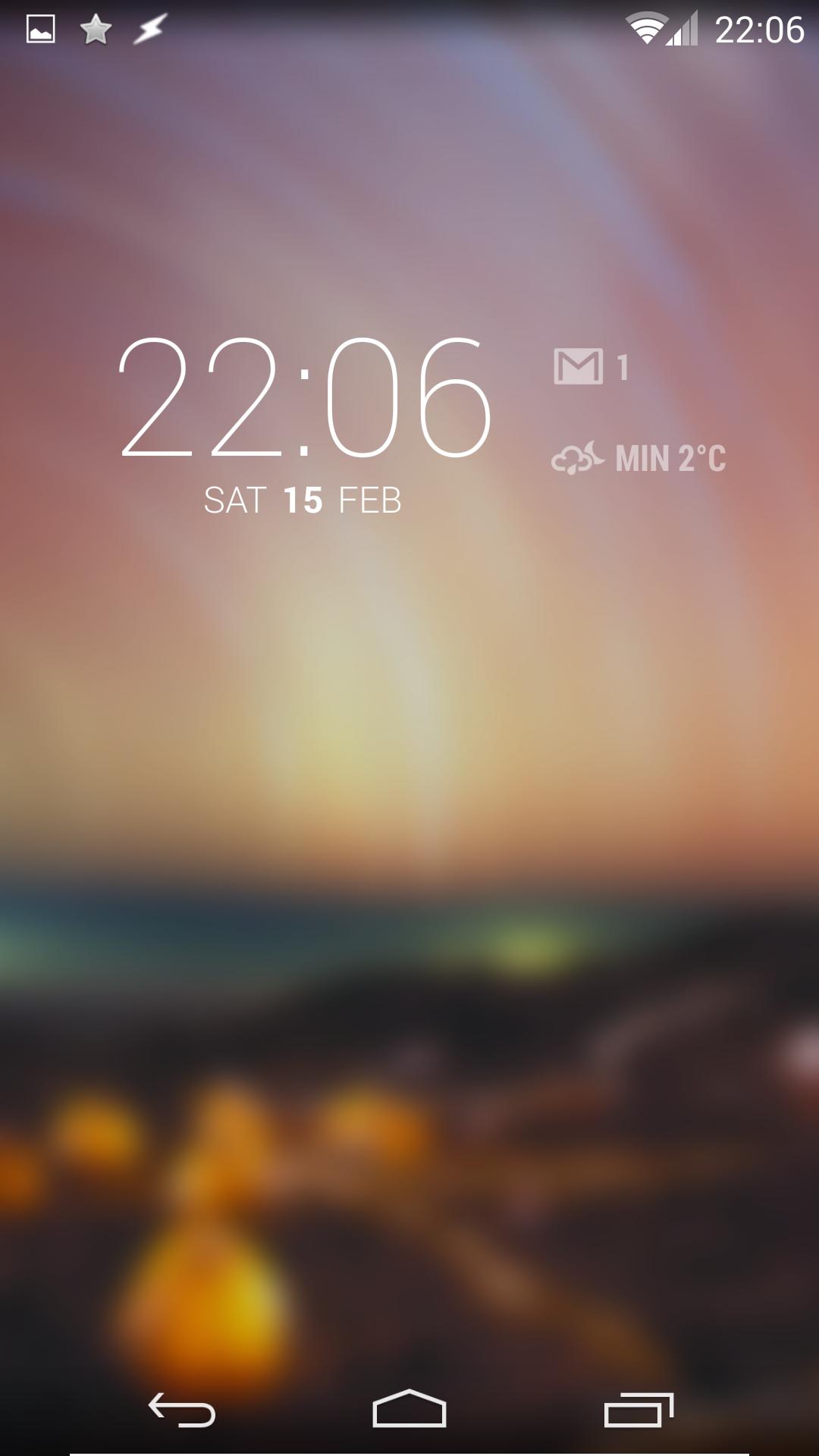Open the weather forecast showing MIN 2°C
This screenshot has height=1456, width=819.
639,459
